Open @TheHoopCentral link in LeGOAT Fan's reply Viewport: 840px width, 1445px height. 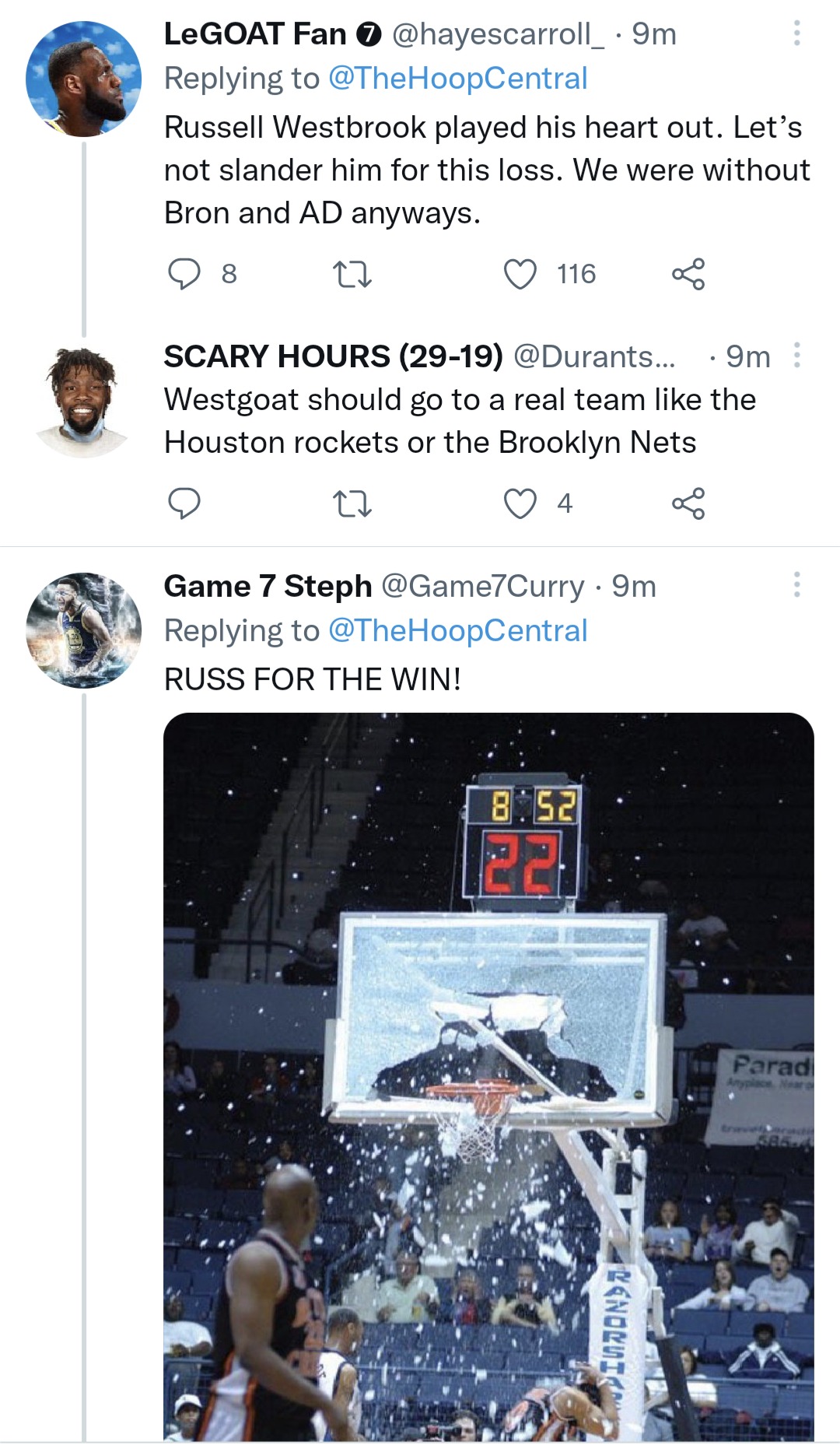457,79
